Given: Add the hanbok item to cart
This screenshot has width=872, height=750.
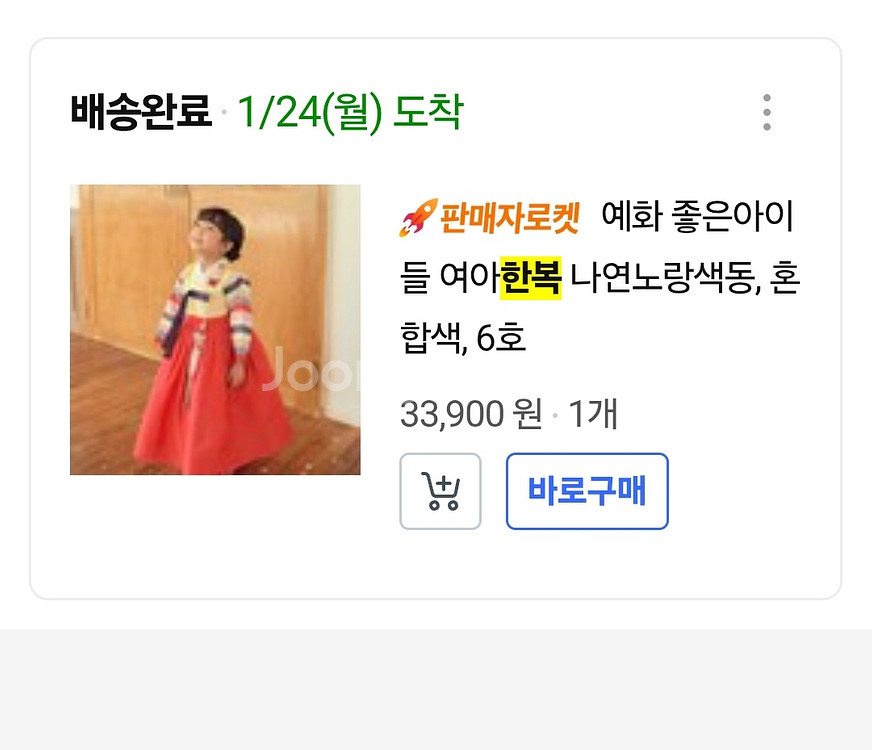Looking at the screenshot, I should pyautogui.click(x=440, y=491).
